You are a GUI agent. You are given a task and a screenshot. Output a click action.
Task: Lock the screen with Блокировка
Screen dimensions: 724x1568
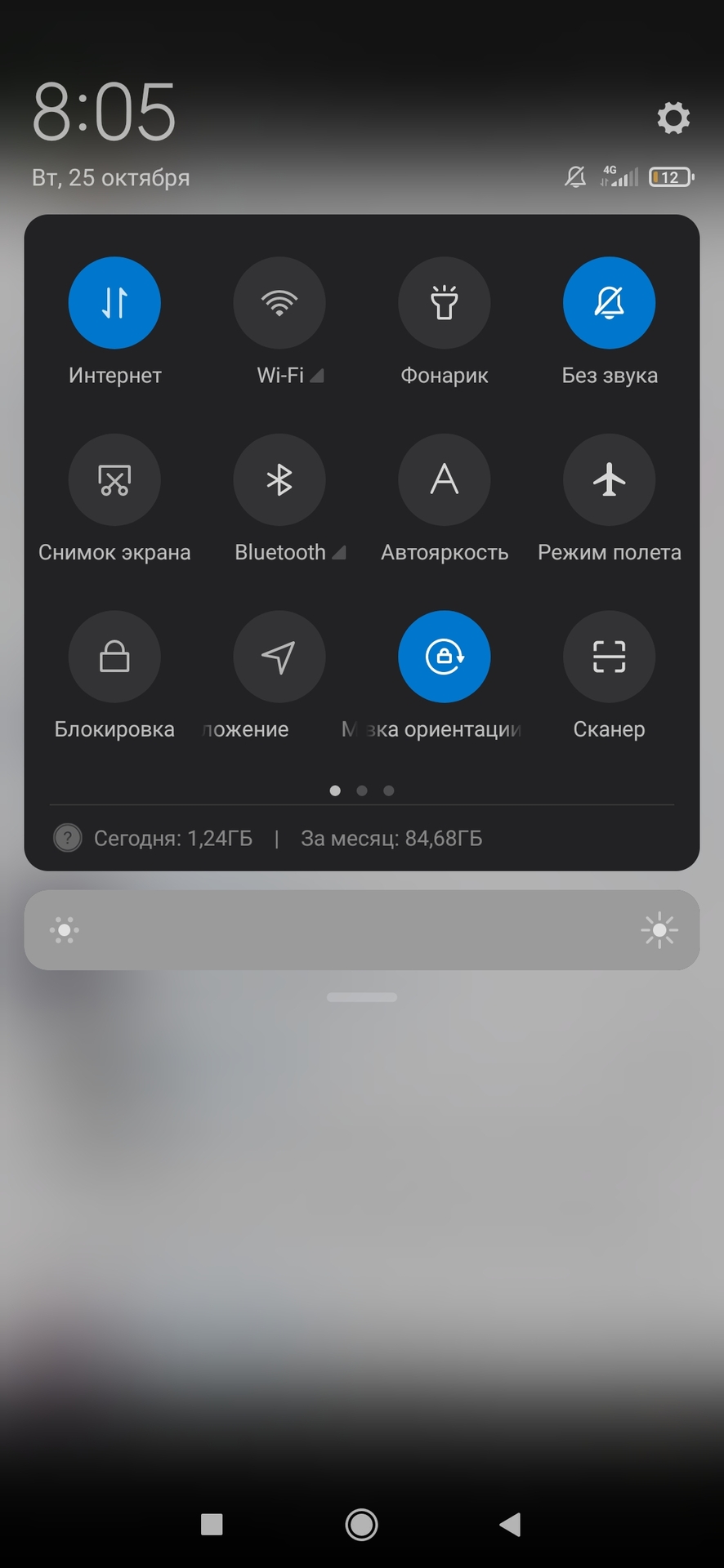tap(114, 657)
